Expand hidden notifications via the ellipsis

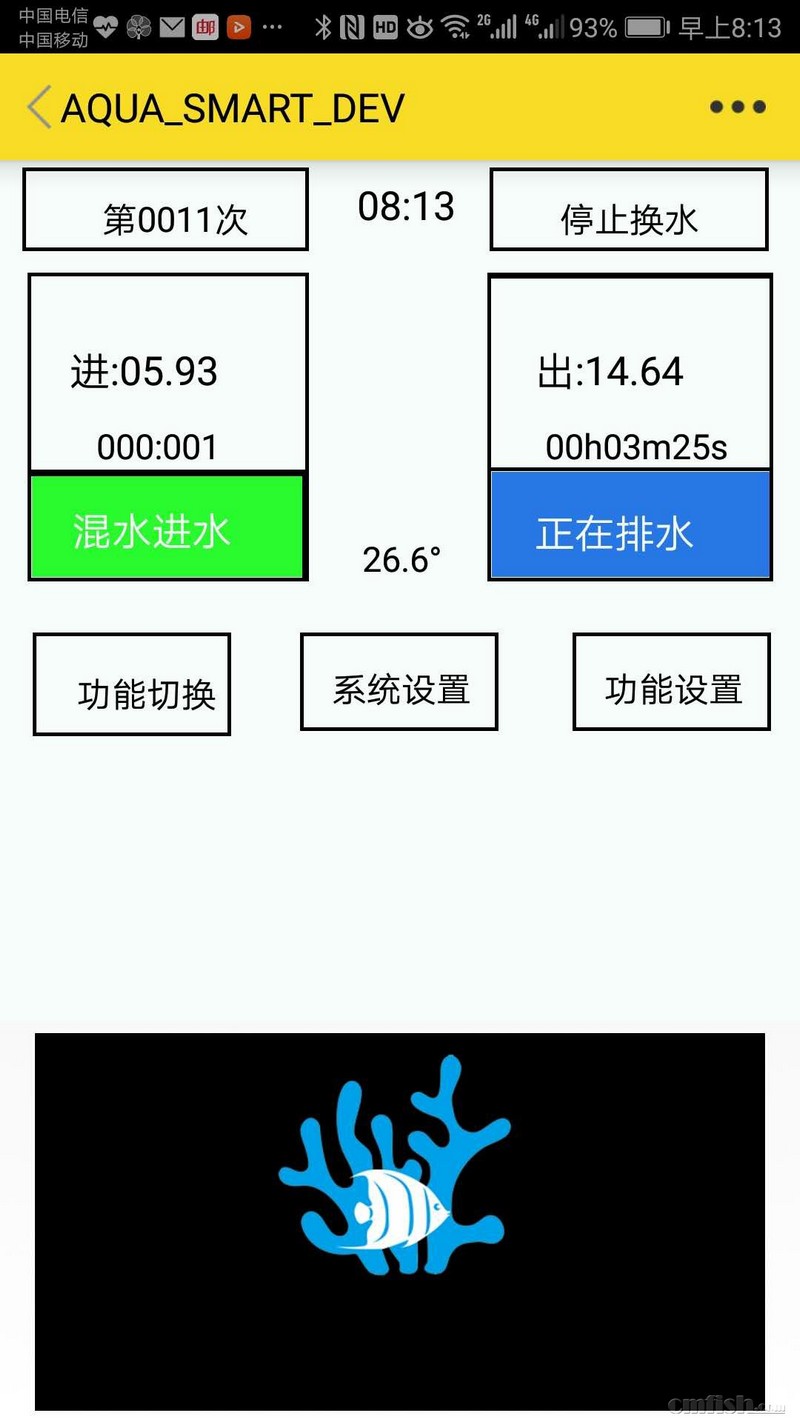click(272, 27)
